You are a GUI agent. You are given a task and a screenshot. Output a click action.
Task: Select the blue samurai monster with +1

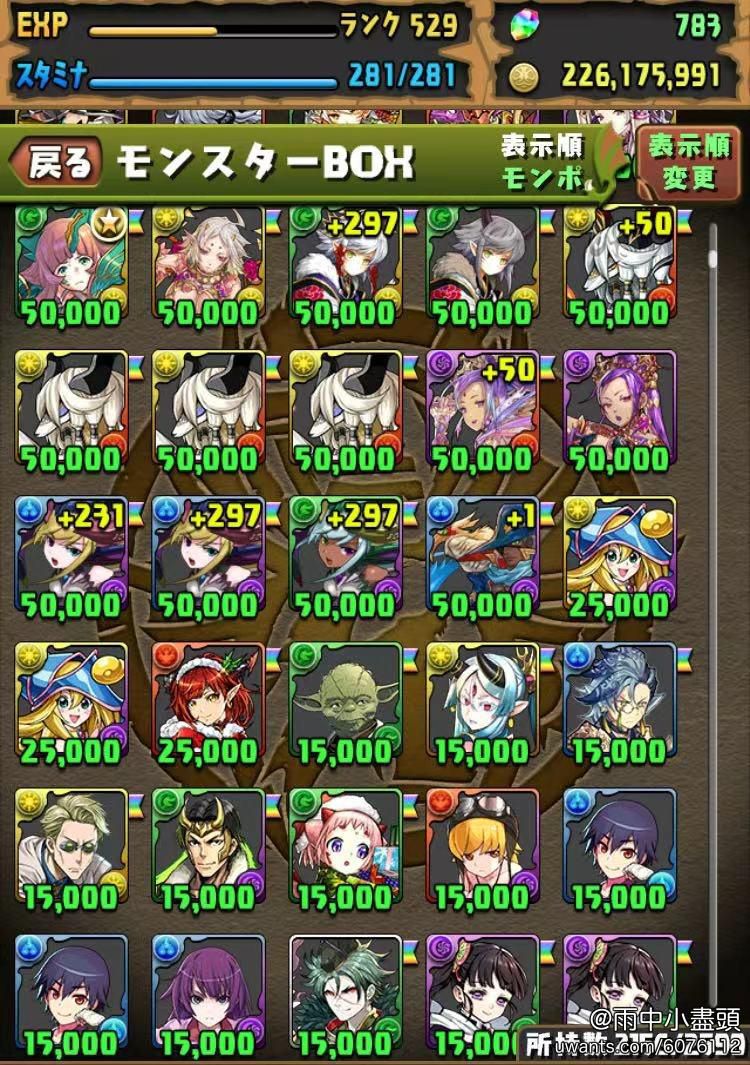[482, 555]
